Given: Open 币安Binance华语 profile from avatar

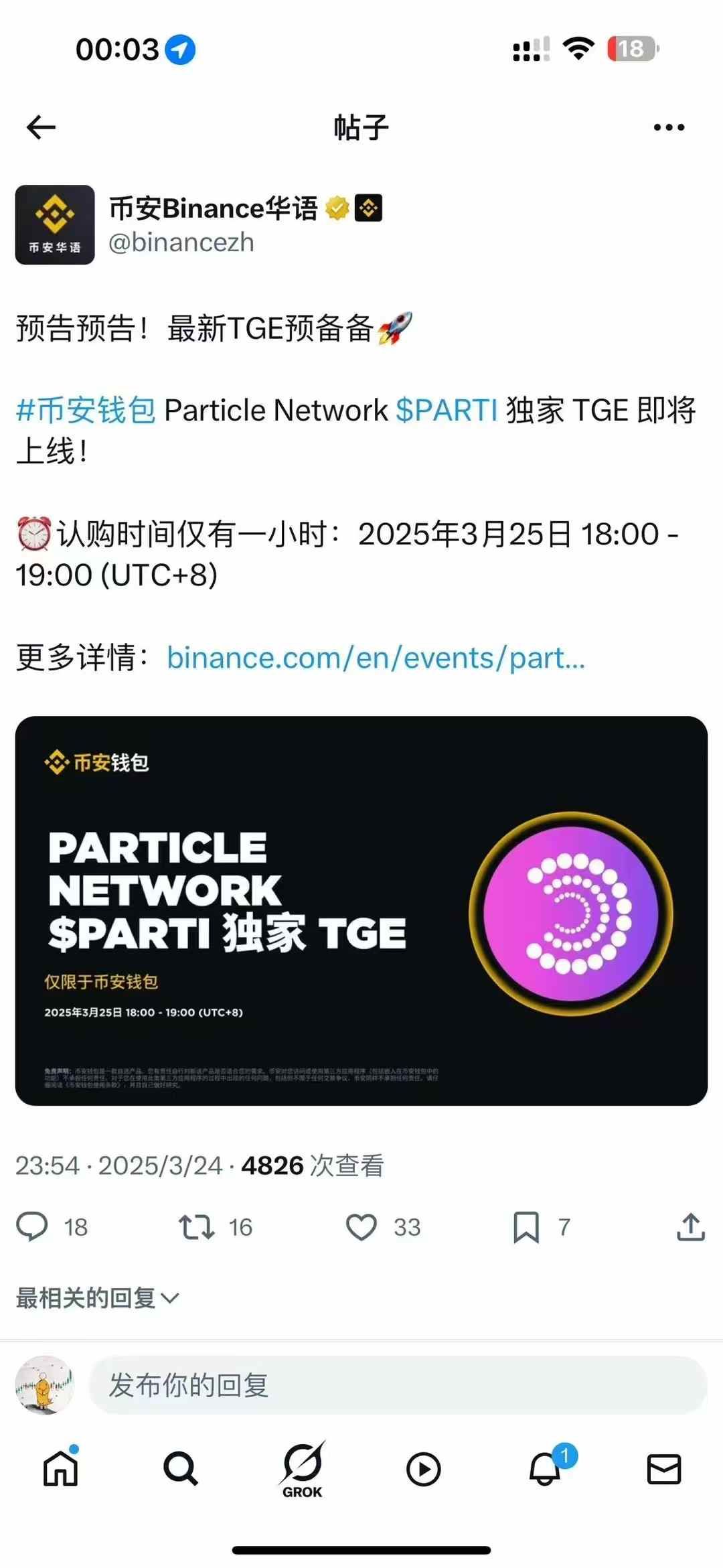Looking at the screenshot, I should 55,225.
